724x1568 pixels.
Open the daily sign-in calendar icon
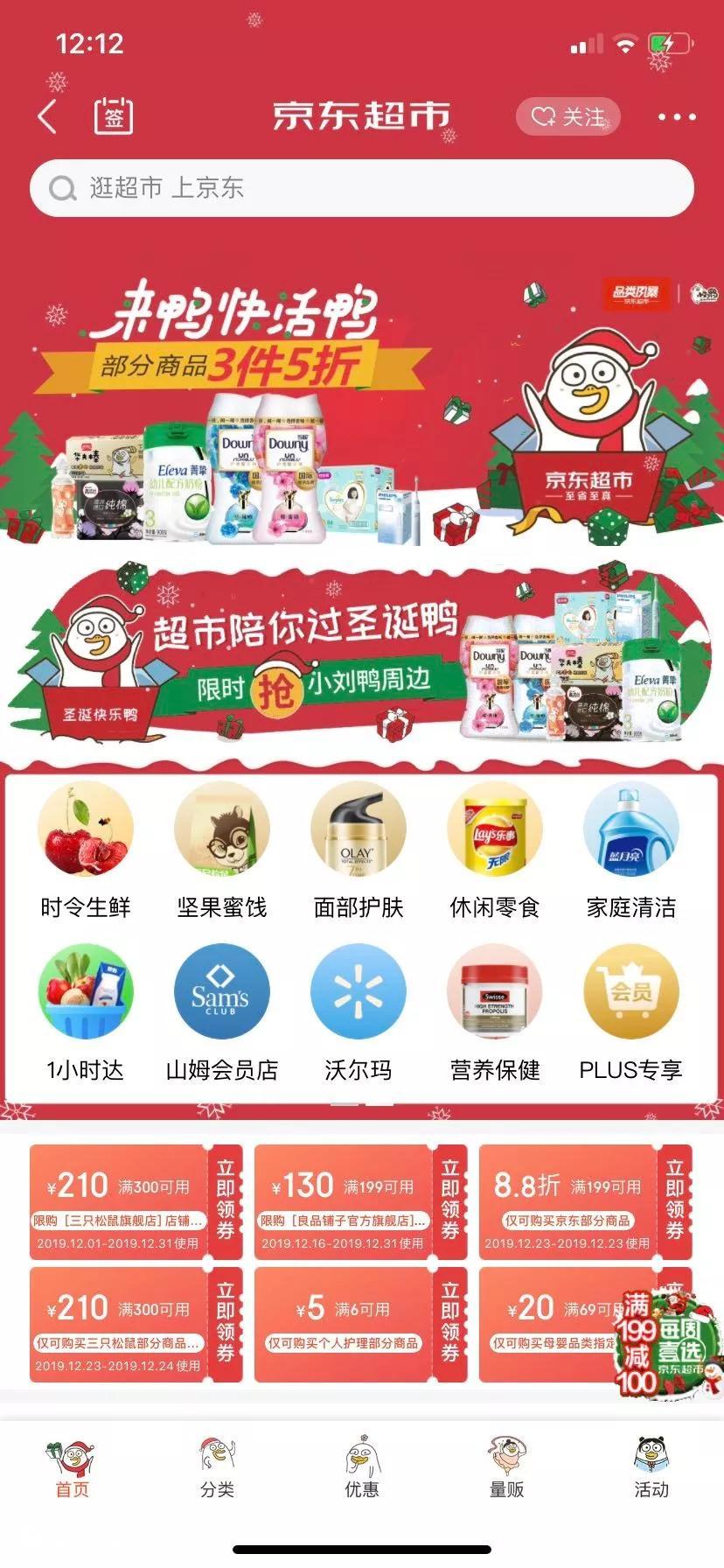tap(114, 115)
